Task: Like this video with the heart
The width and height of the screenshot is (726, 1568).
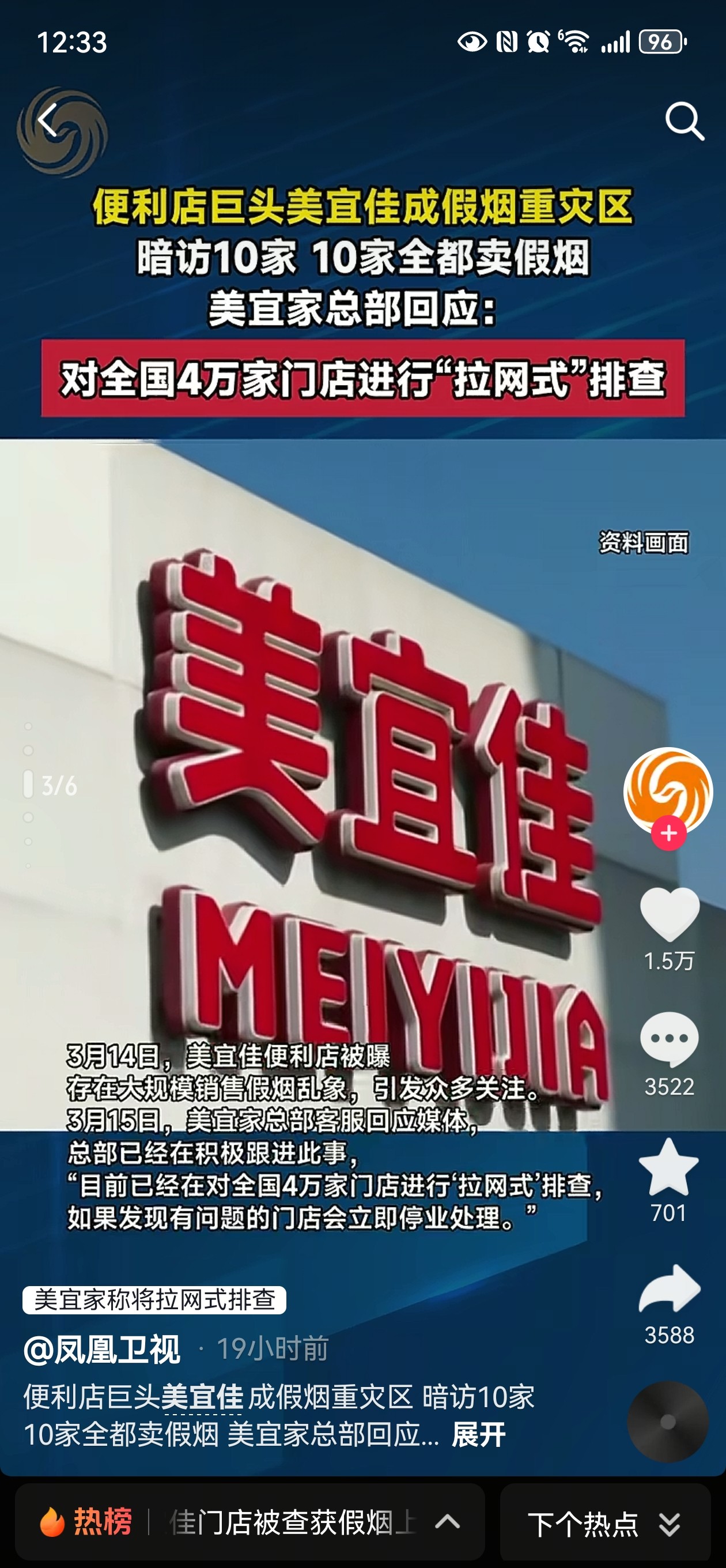Action: coord(669,914)
